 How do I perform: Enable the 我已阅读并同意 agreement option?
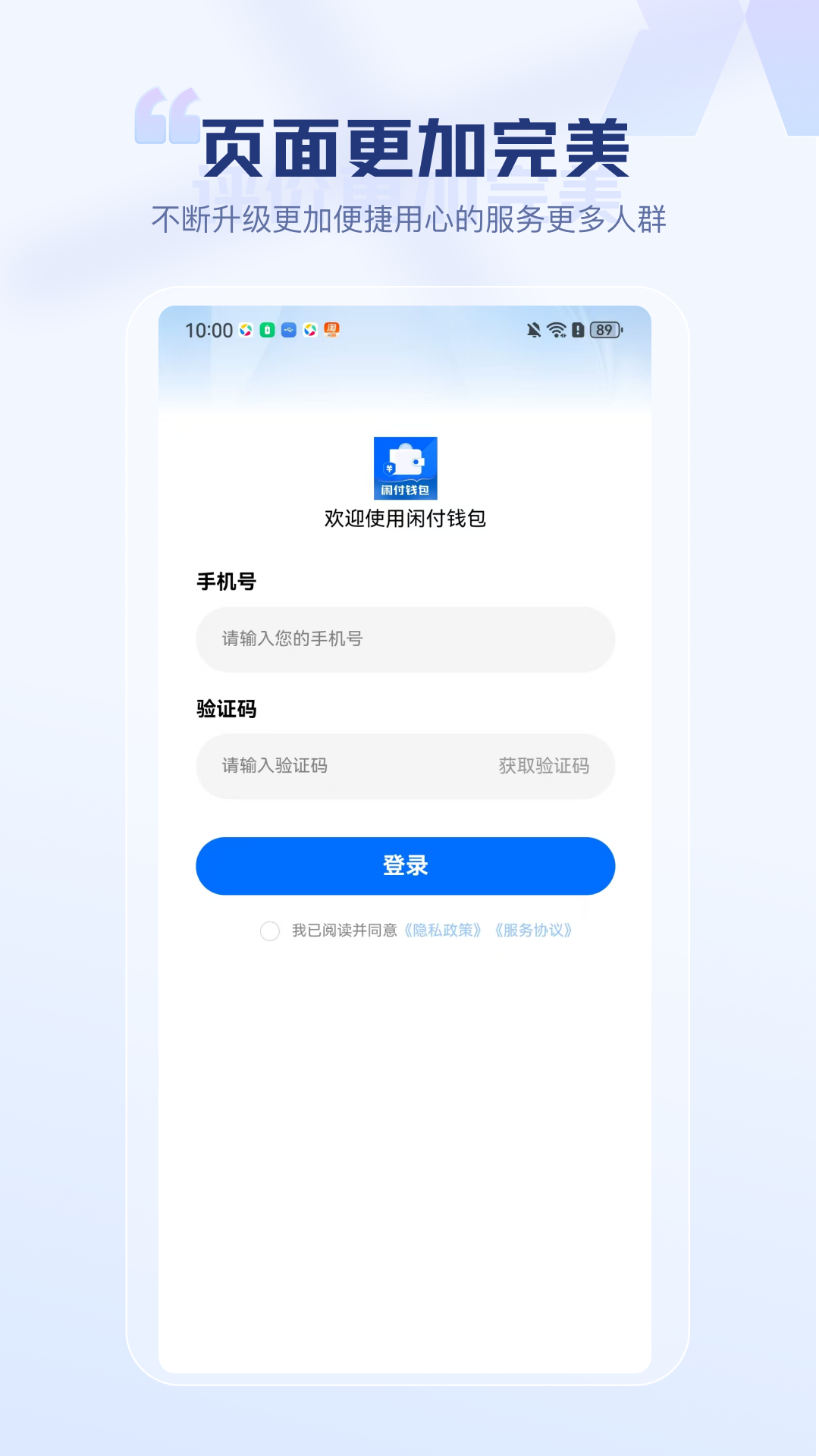click(271, 930)
